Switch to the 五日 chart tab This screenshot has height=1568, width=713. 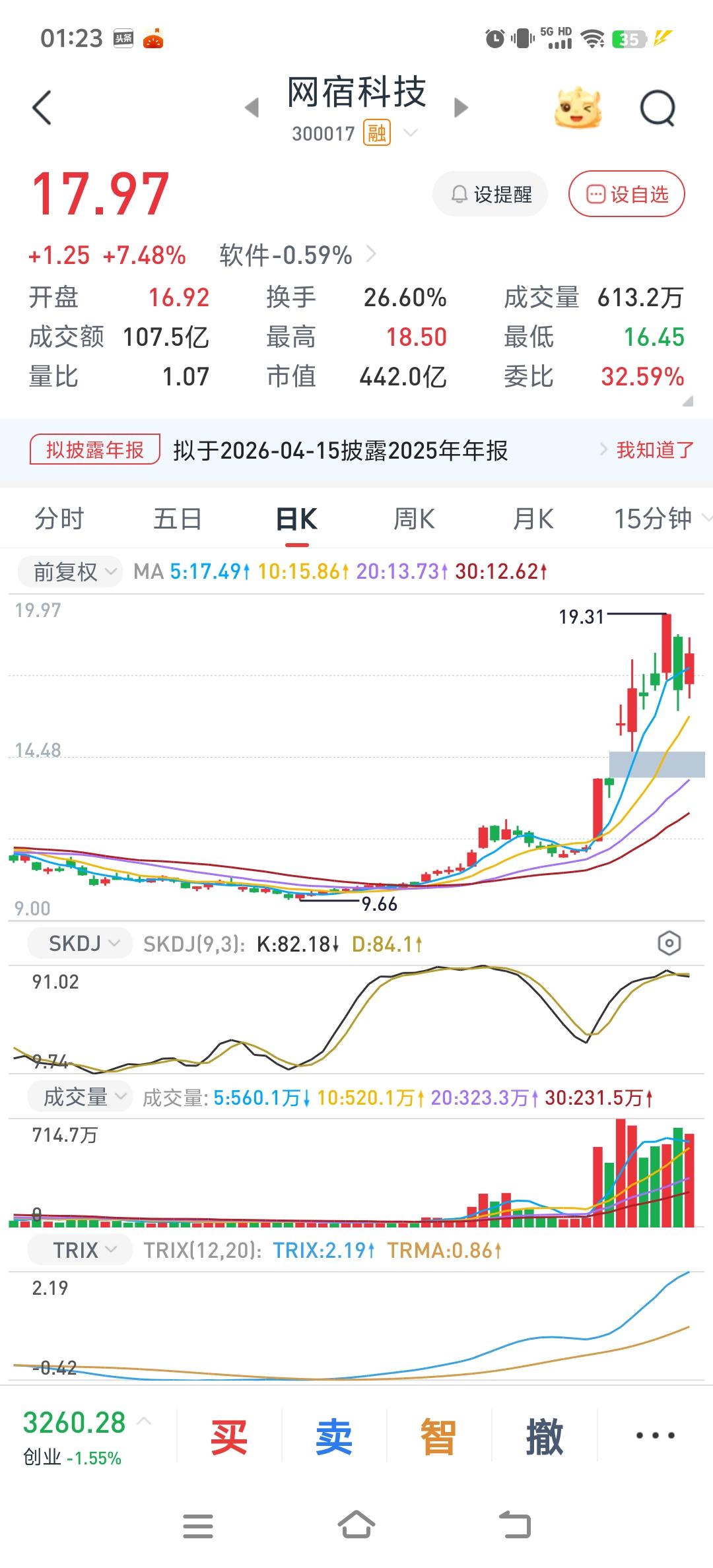pos(178,519)
